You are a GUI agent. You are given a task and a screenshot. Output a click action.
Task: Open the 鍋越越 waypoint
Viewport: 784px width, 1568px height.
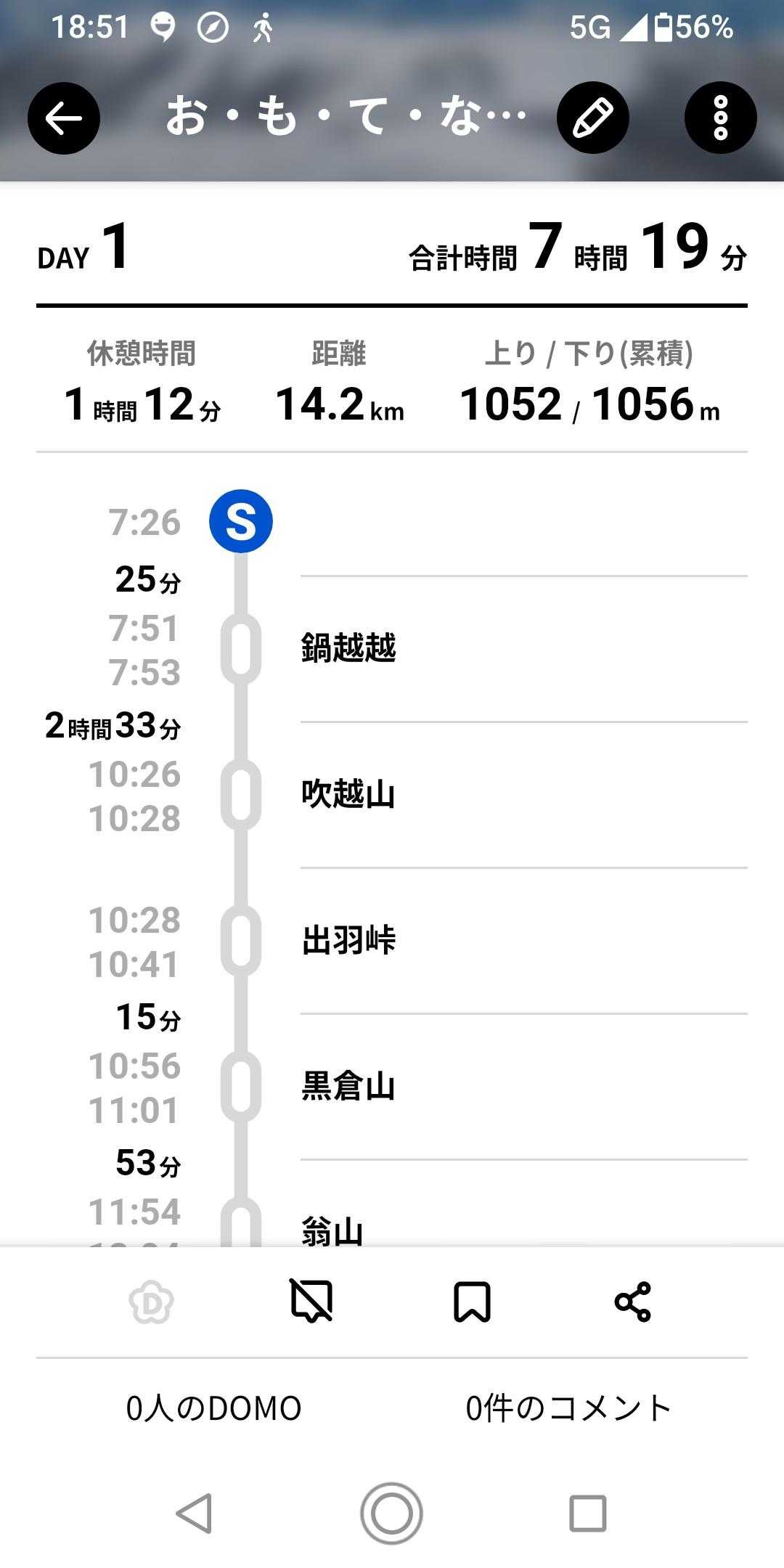click(348, 648)
